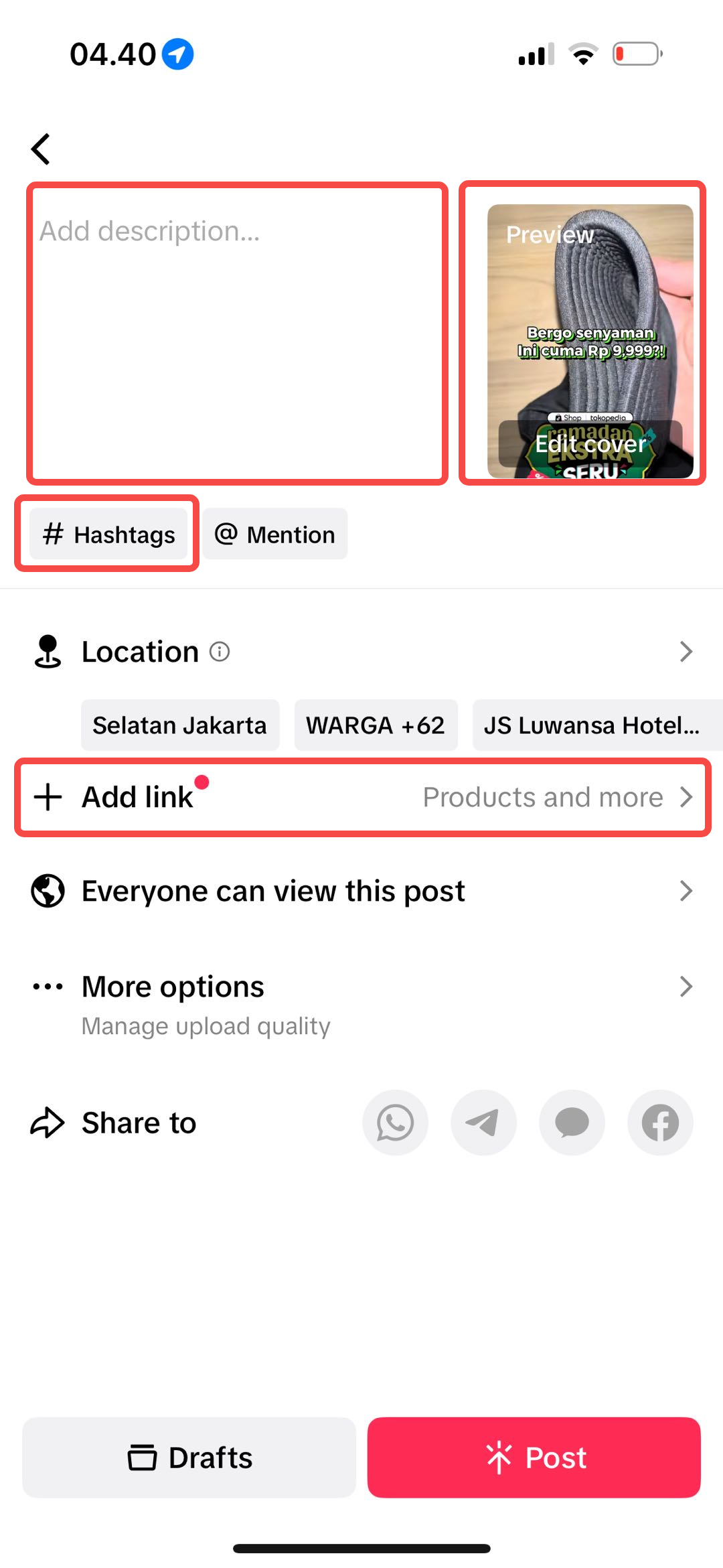Share to Facebook

(660, 1123)
